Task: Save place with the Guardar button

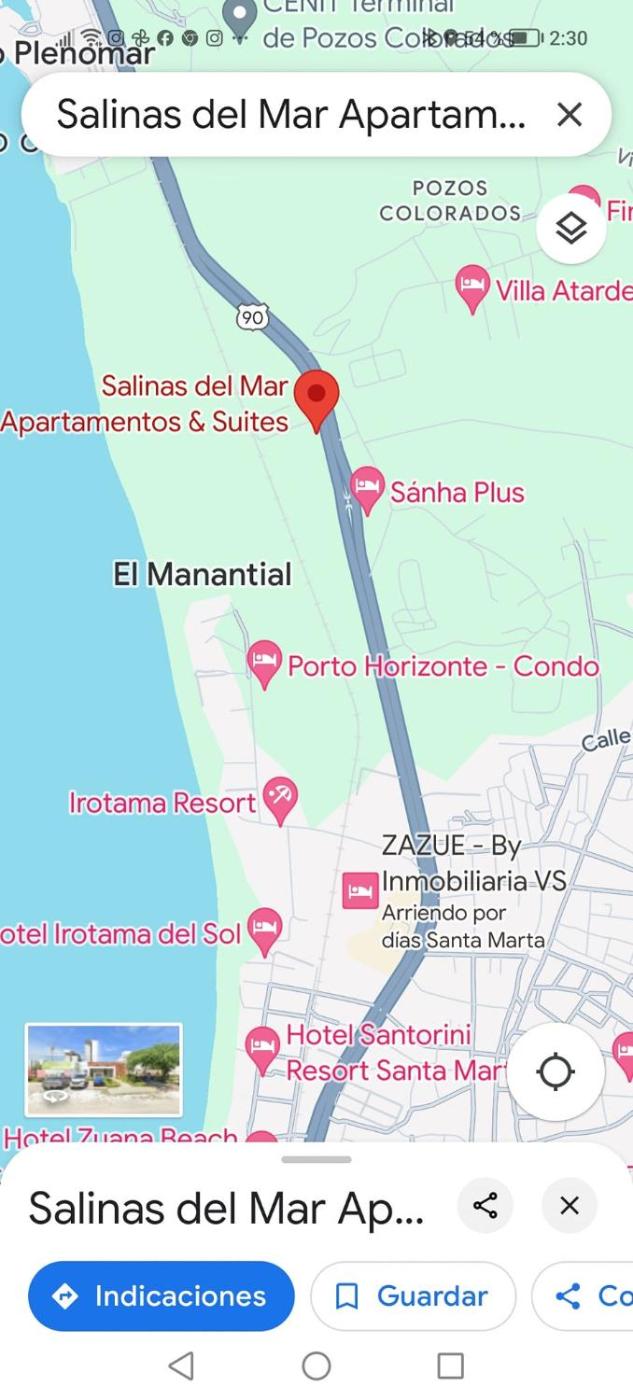Action: coord(413,1296)
